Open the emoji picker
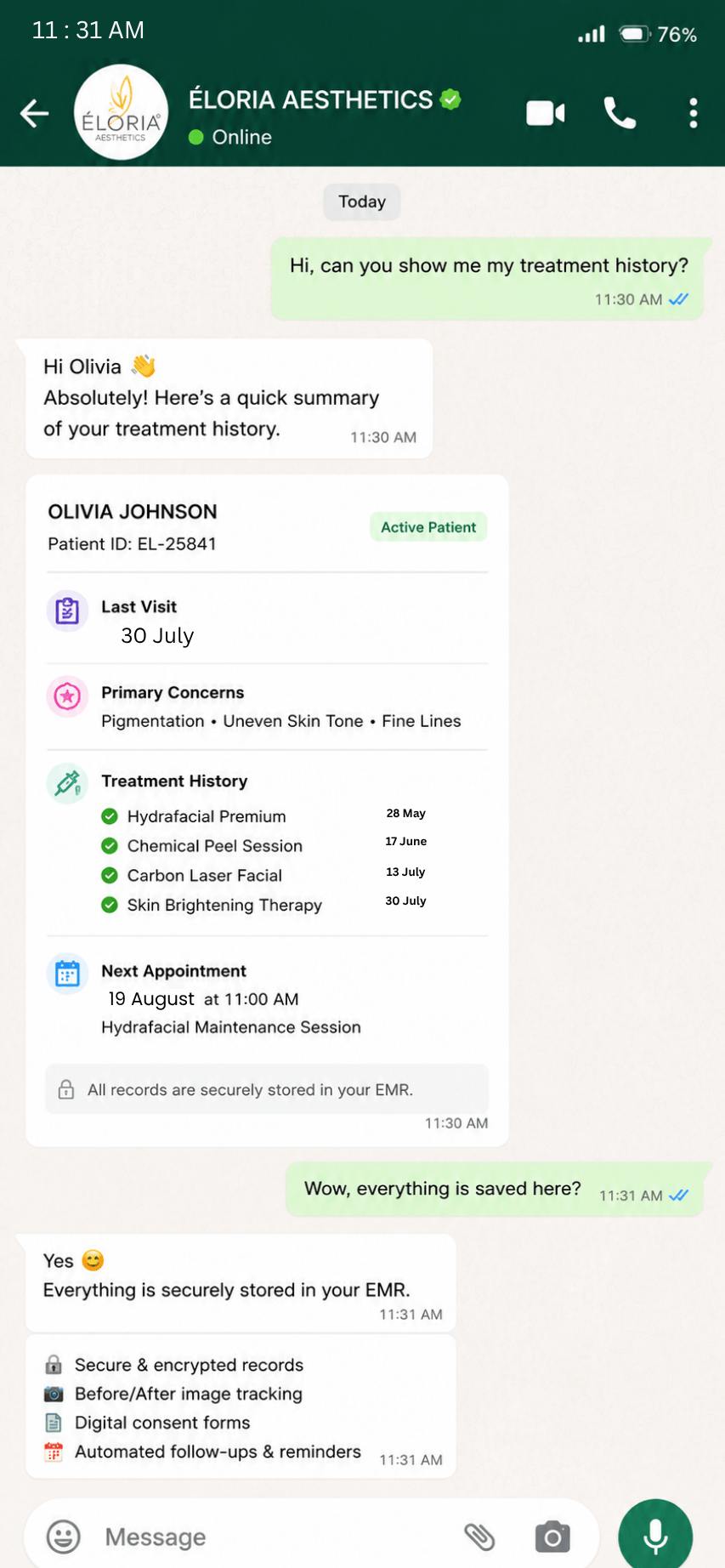Image resolution: width=725 pixels, height=1568 pixels. point(63,1537)
